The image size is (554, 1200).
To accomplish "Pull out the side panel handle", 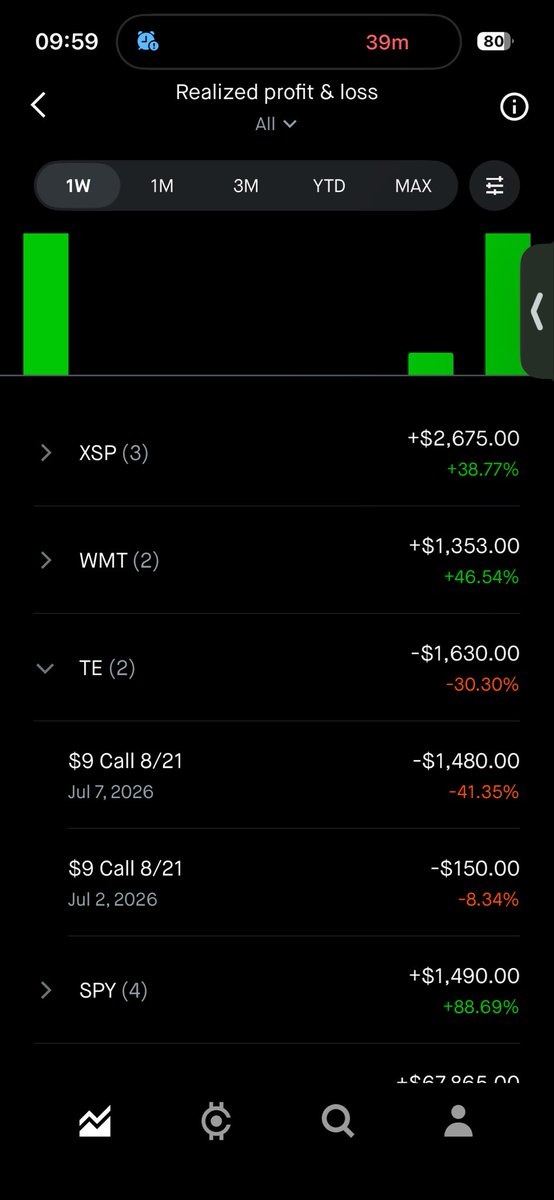I will click(538, 311).
